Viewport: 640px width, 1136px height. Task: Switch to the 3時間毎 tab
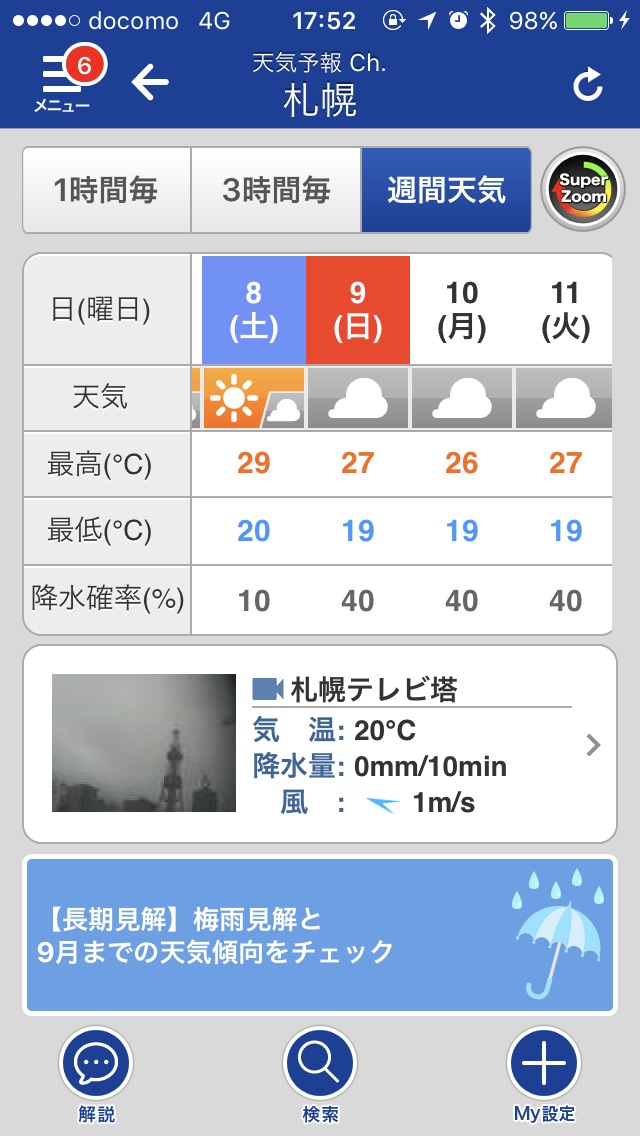(276, 190)
